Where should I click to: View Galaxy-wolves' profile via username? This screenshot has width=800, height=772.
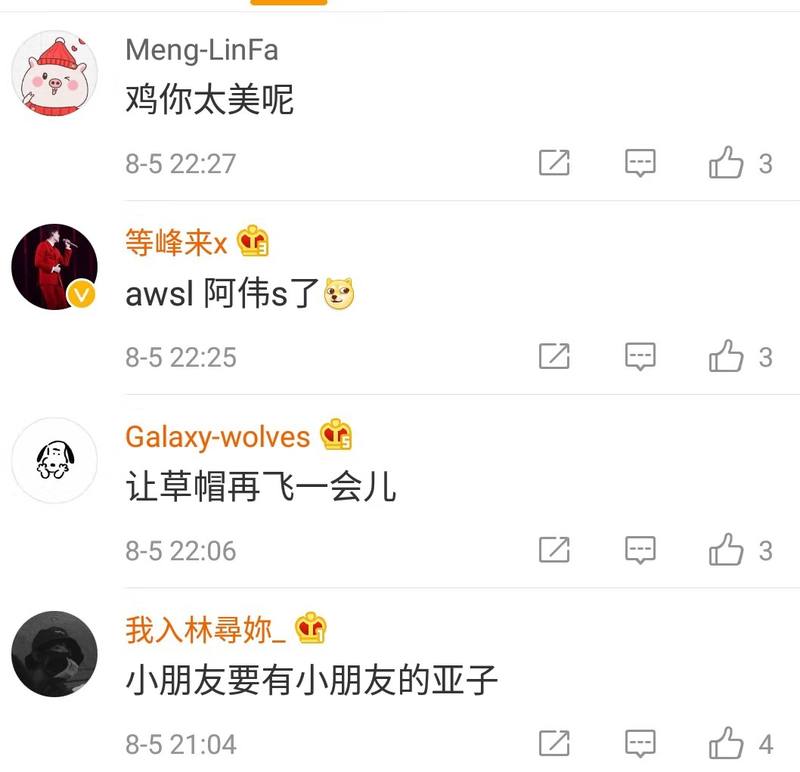click(x=217, y=437)
